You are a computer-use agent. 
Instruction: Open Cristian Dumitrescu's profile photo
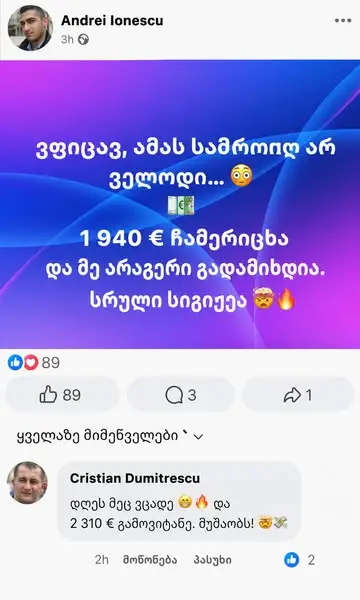28,483
